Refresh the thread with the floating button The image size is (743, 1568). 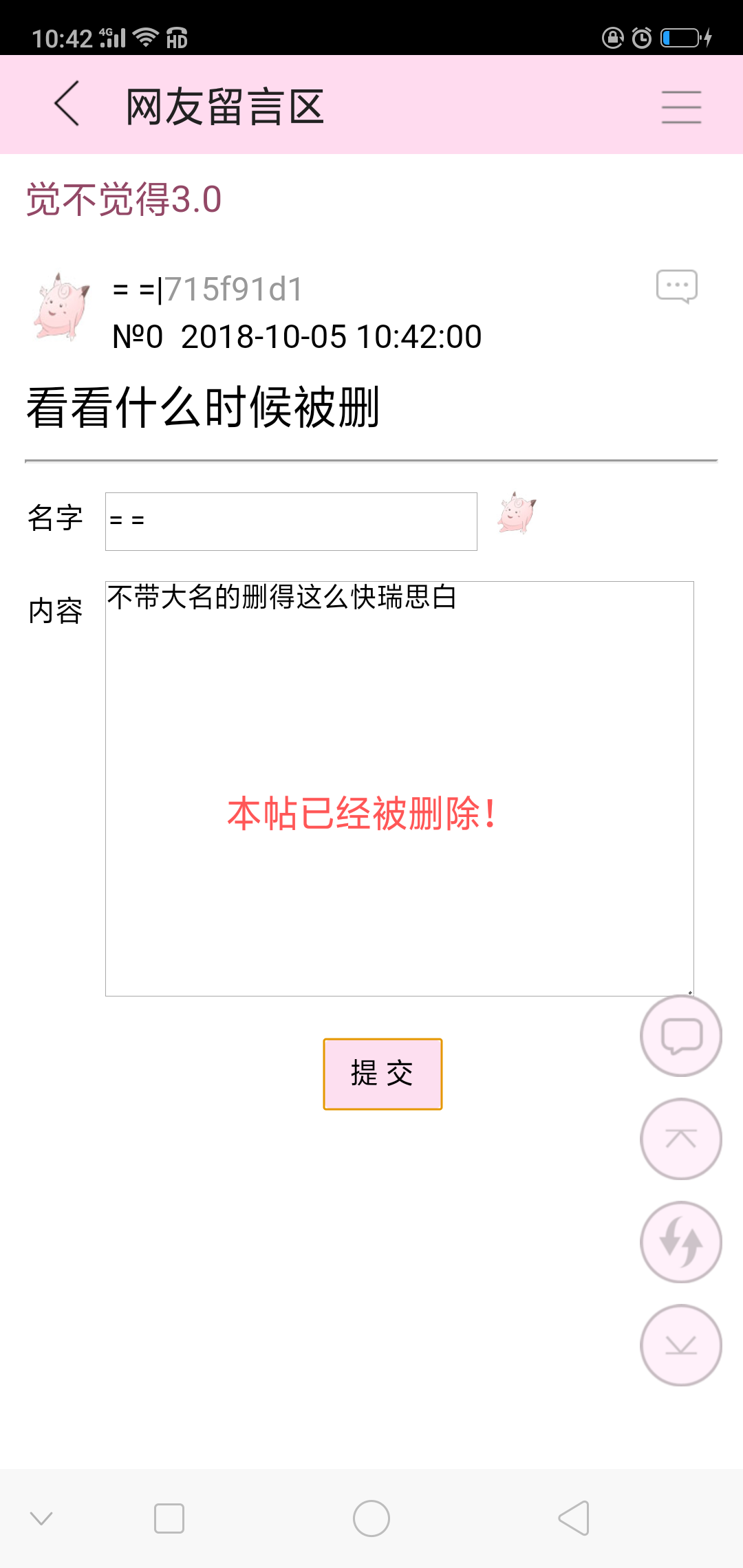click(680, 1242)
